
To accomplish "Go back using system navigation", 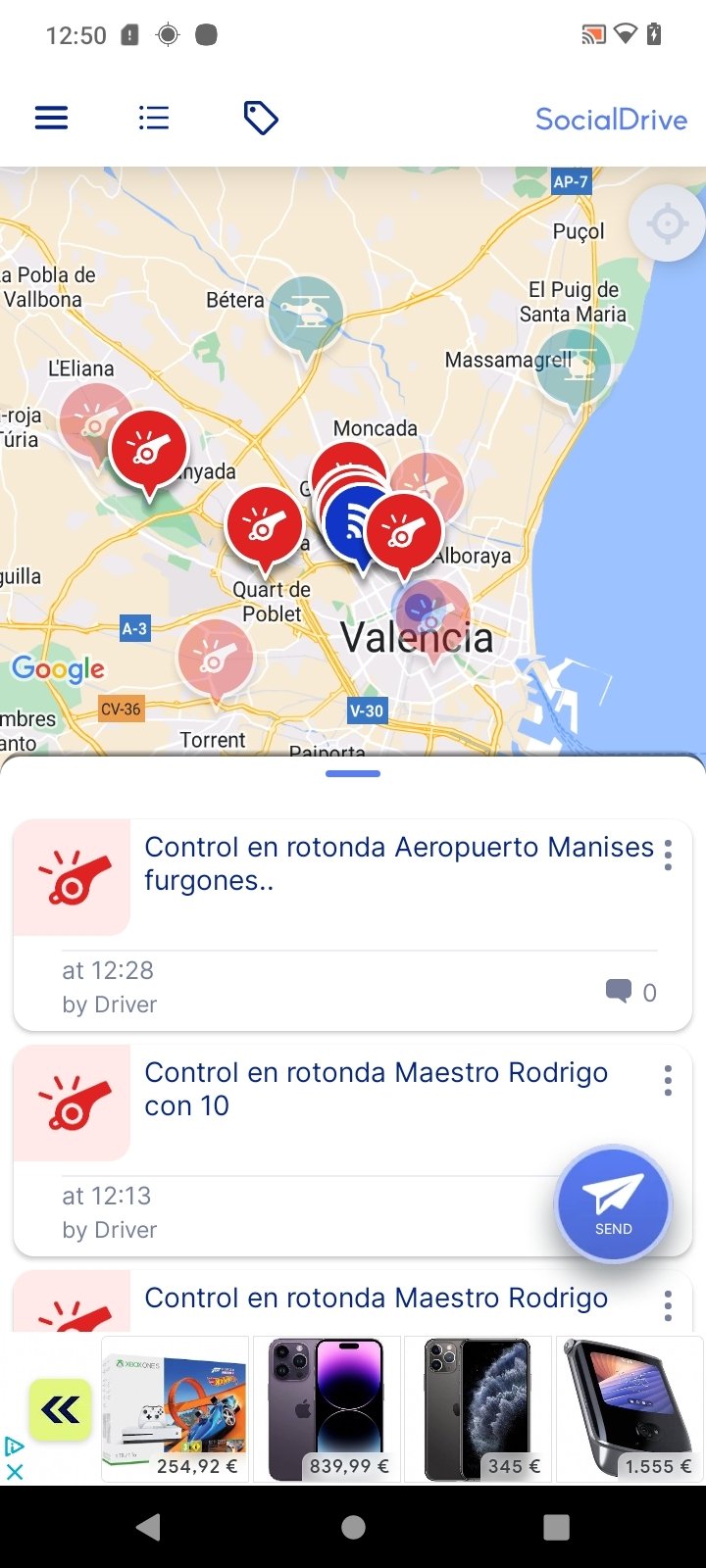I will [x=149, y=1527].
